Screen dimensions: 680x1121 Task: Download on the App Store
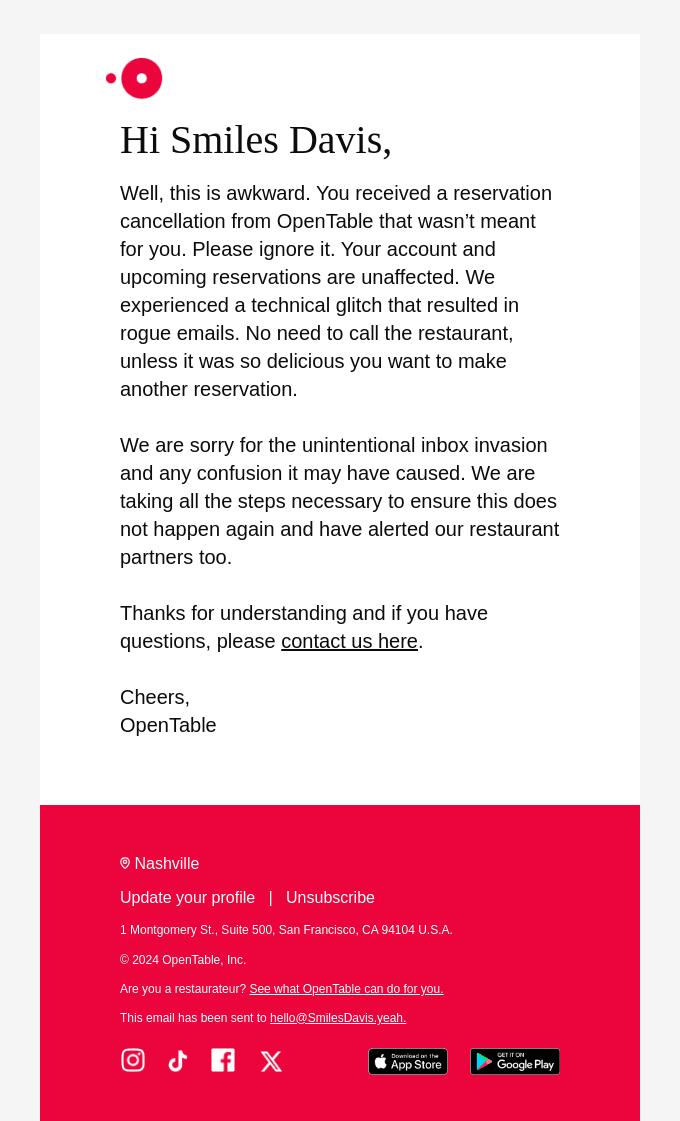[408, 1062]
